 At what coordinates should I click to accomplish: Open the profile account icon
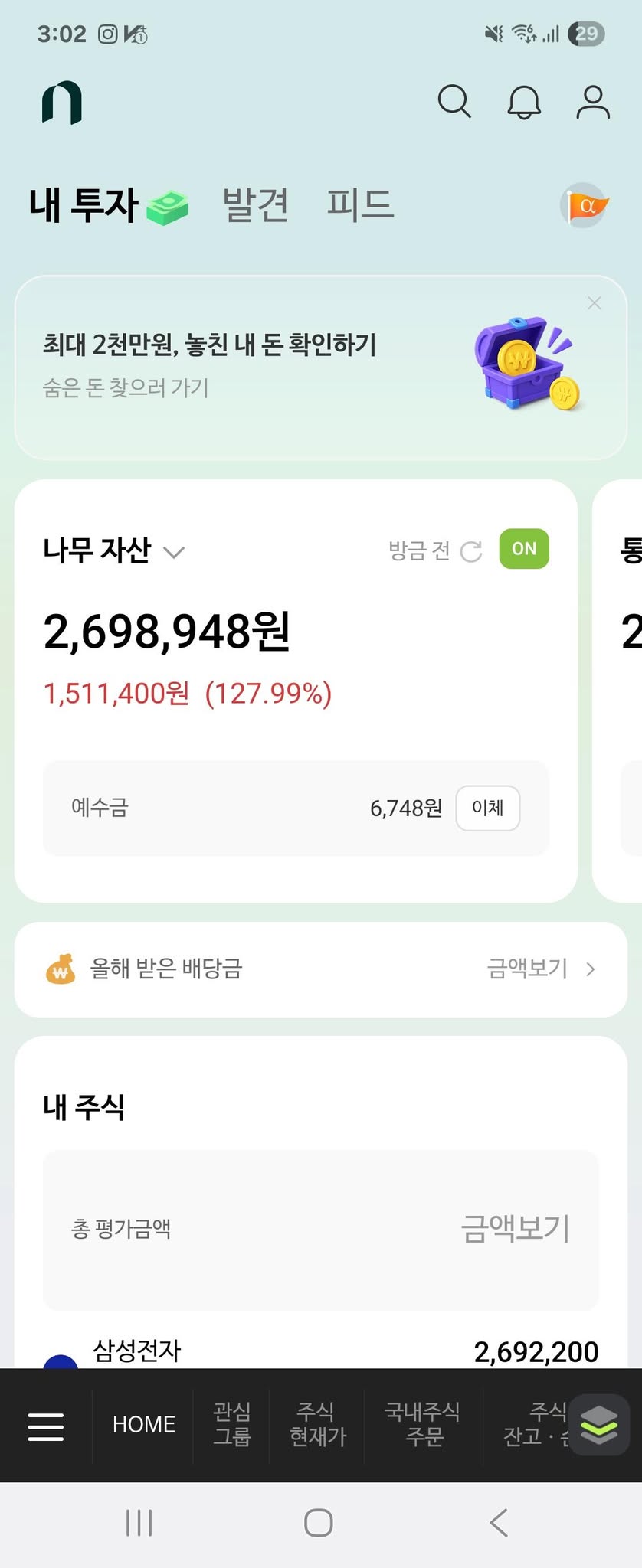click(593, 102)
